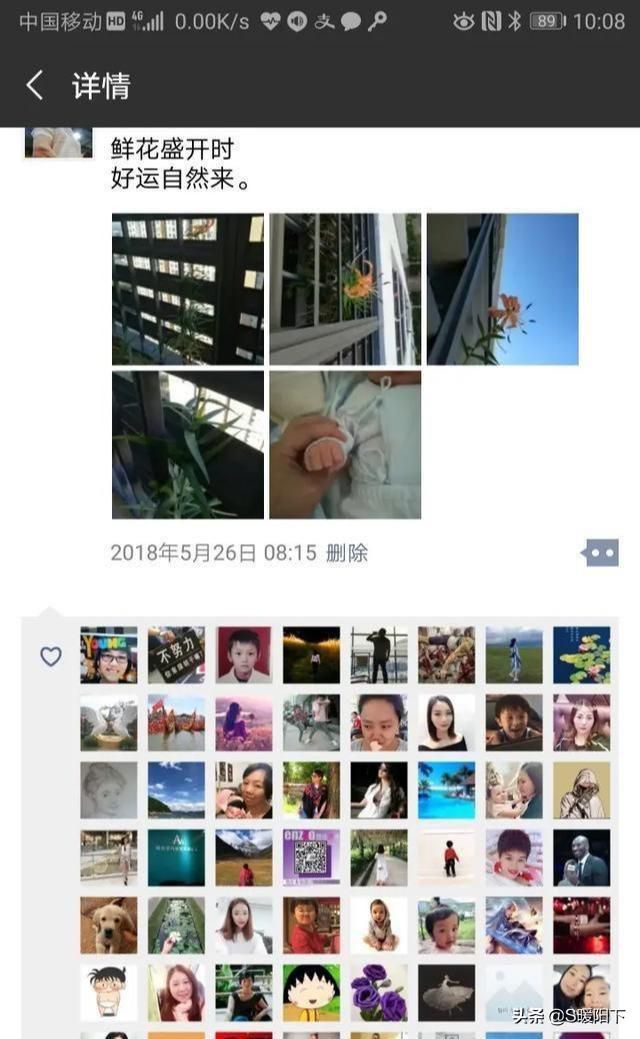Image resolution: width=640 pixels, height=1039 pixels.
Task: View the baby fist photo
Action: point(345,445)
